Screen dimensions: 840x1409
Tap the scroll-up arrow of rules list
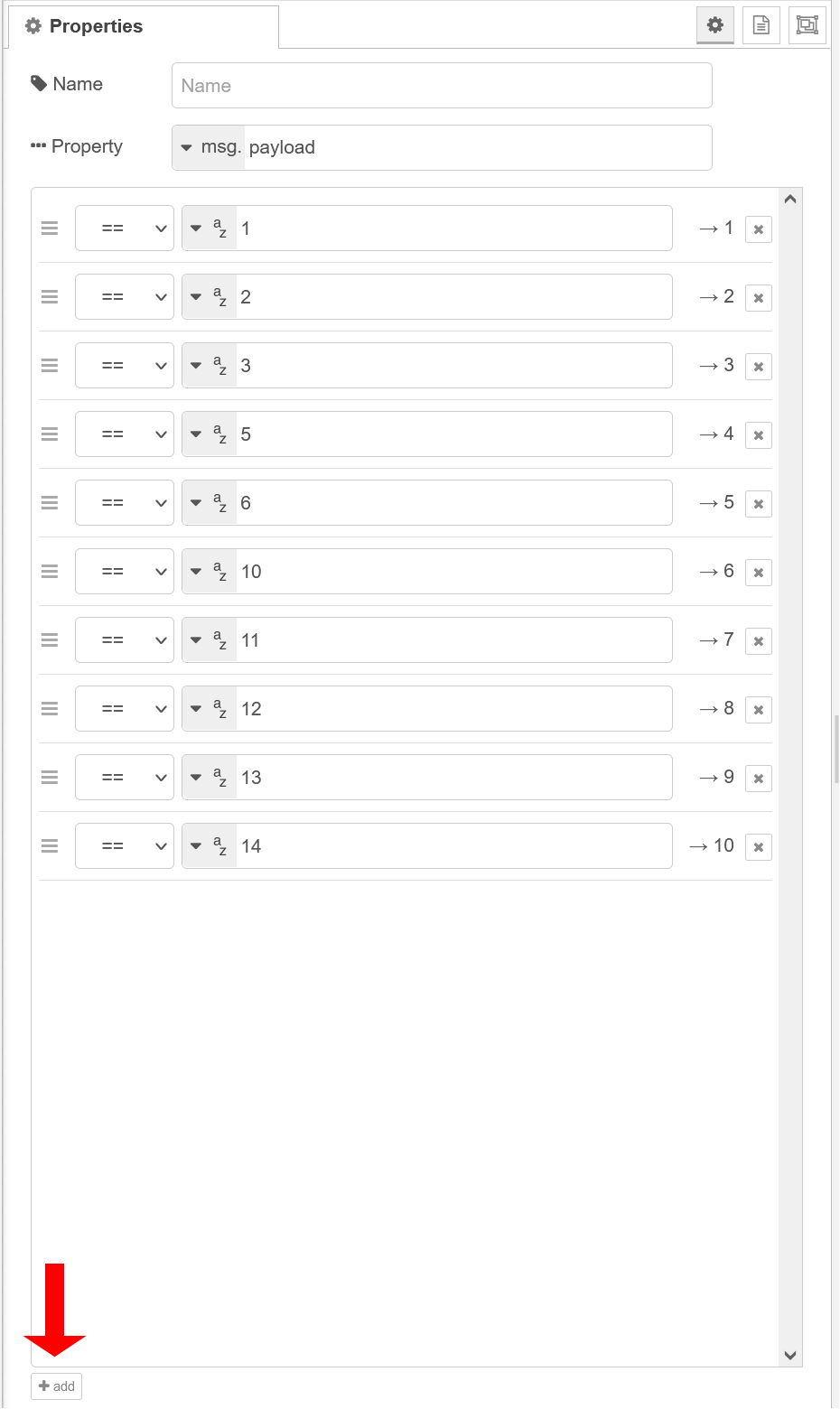[x=790, y=200]
